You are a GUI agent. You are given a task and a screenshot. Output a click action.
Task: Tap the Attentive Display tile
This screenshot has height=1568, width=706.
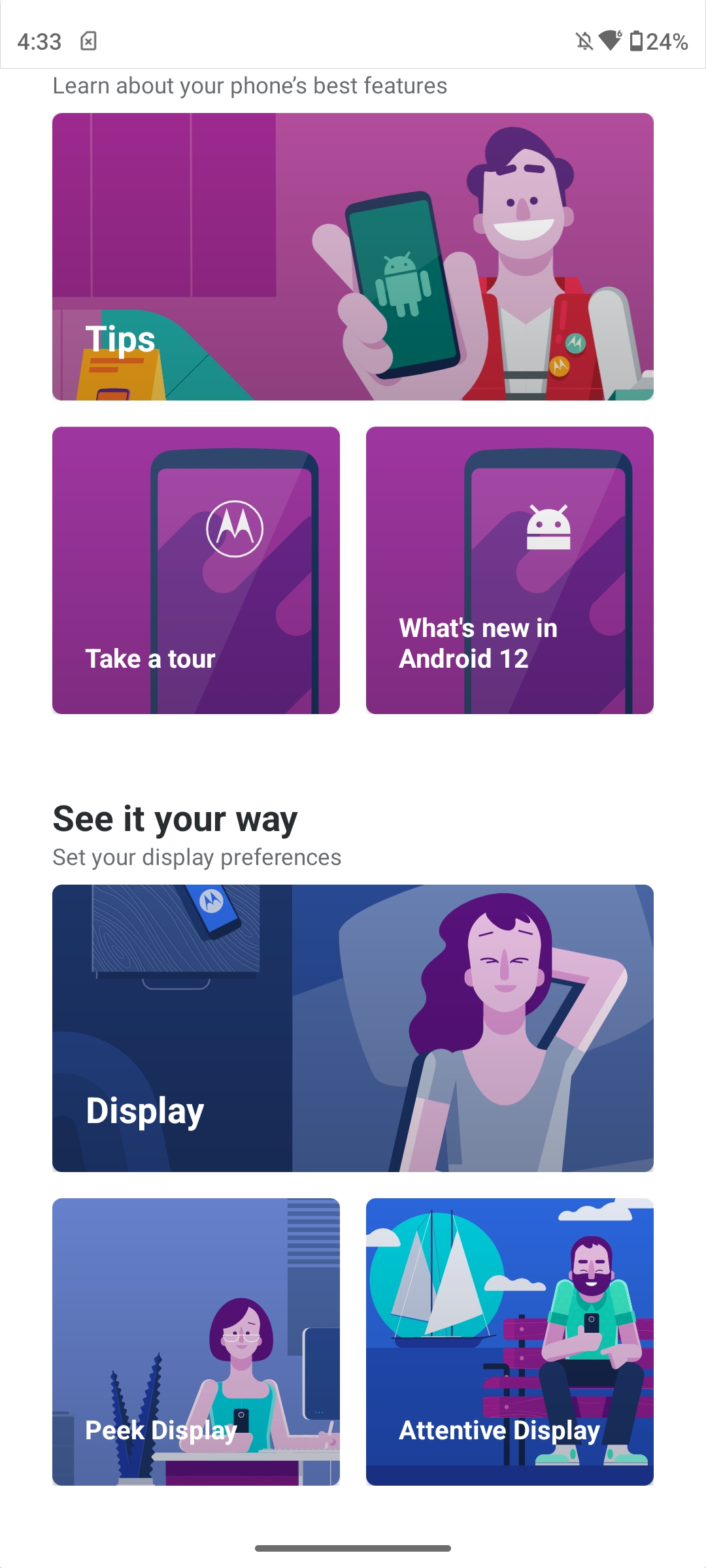pyautogui.click(x=510, y=1342)
